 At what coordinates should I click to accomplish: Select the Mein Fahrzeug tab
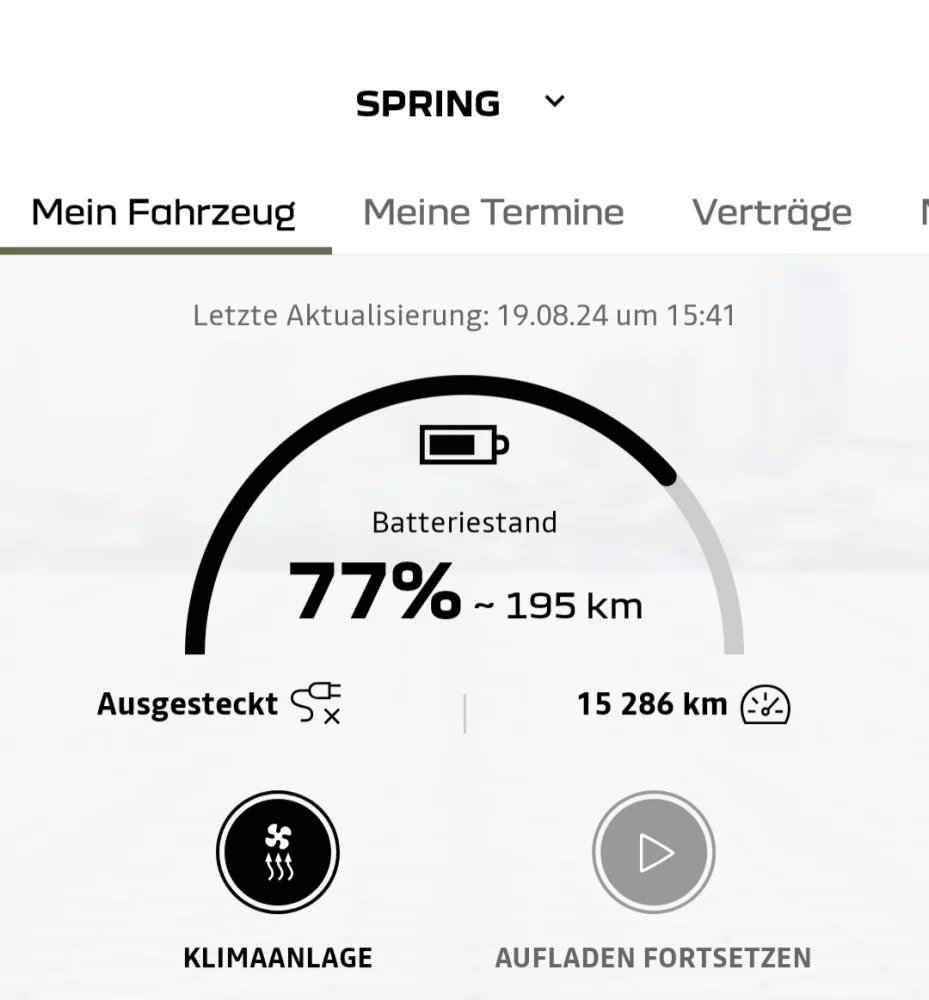coord(164,212)
